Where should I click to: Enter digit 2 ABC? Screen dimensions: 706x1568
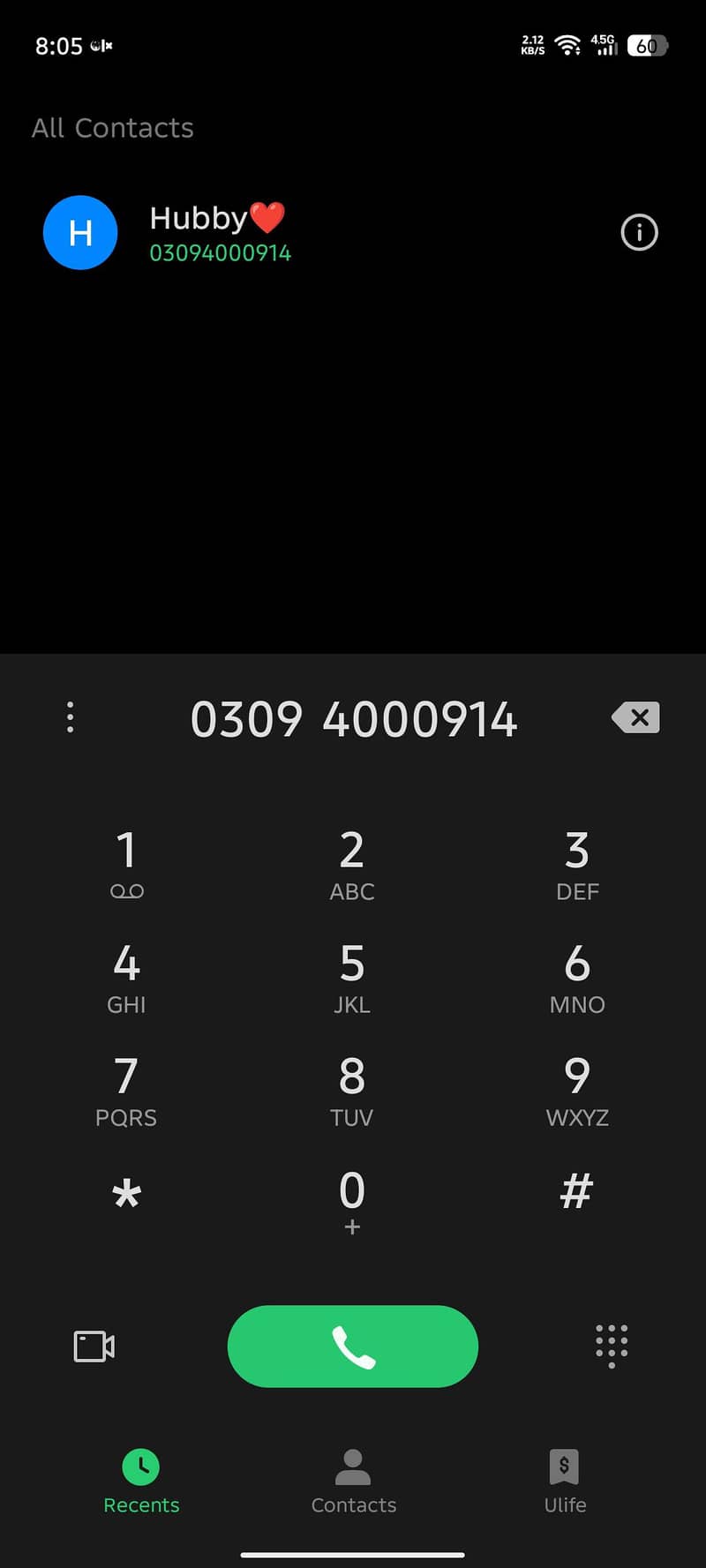352,863
